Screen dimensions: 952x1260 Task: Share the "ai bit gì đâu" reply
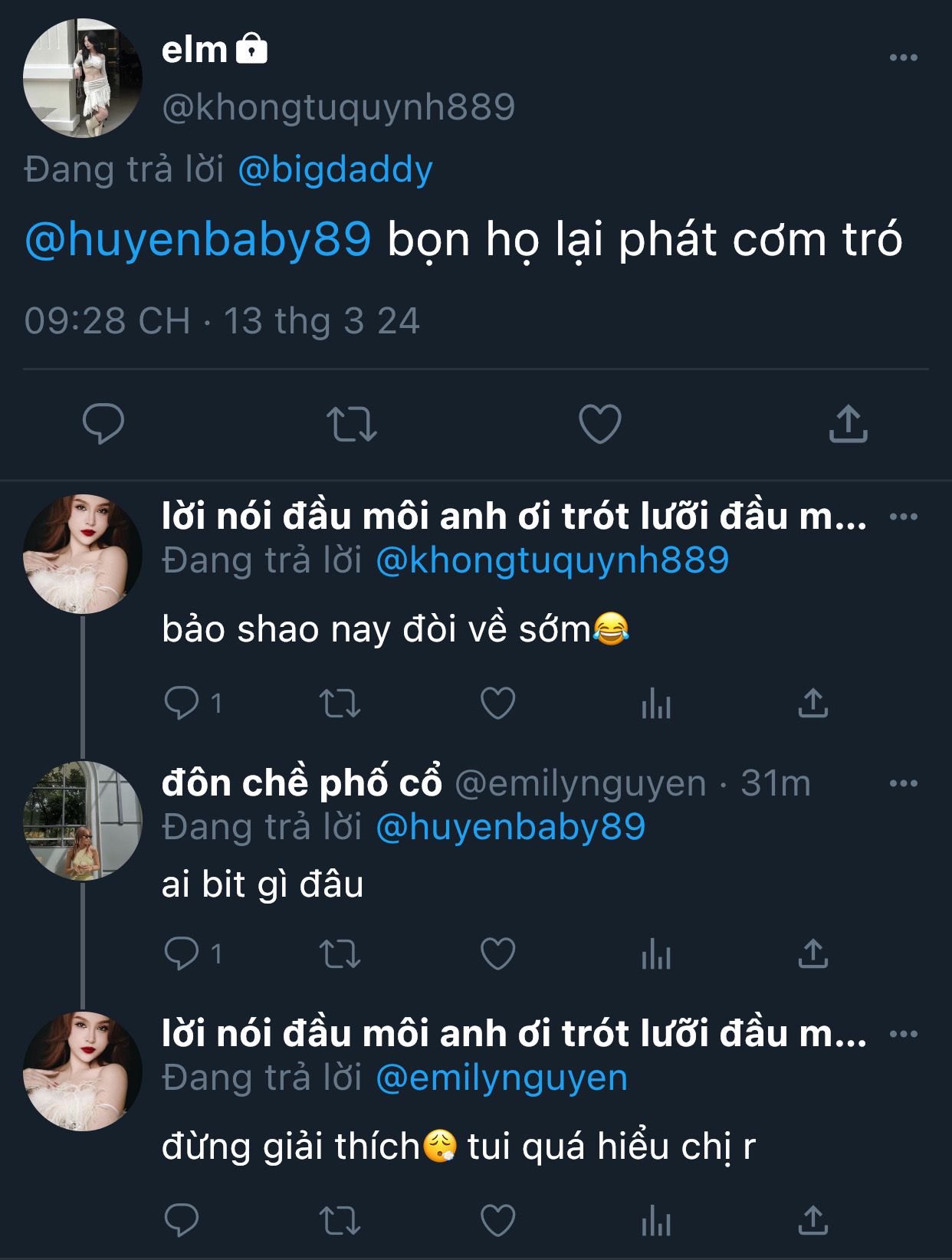(813, 954)
